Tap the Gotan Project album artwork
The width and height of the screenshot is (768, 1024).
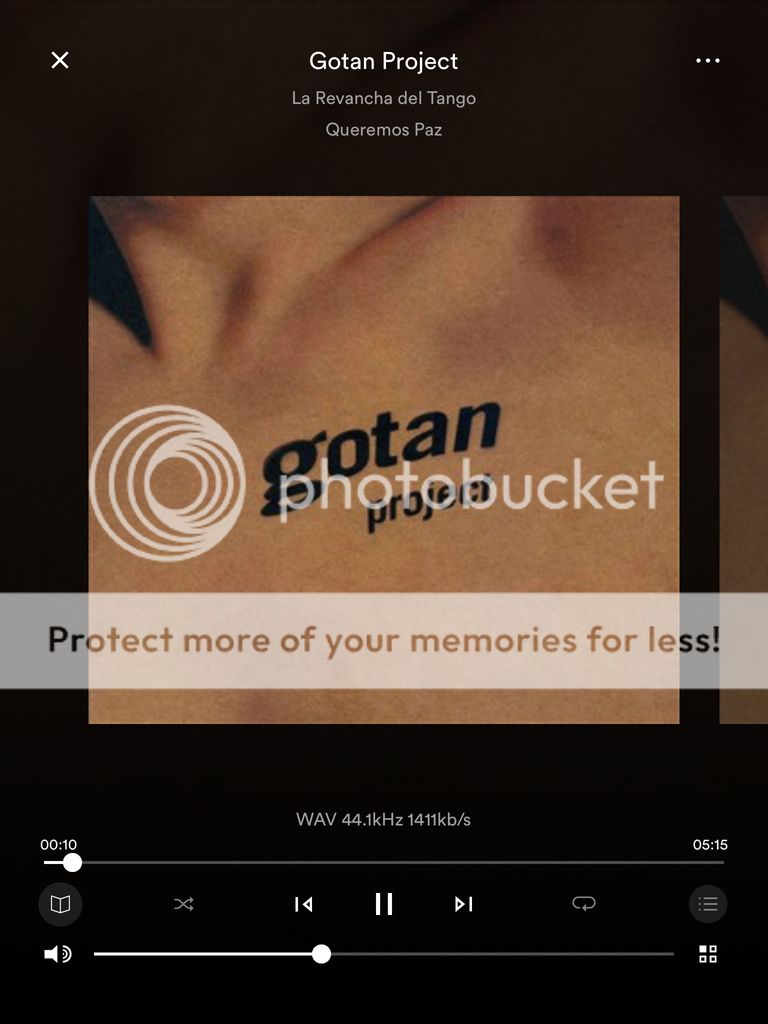click(384, 400)
